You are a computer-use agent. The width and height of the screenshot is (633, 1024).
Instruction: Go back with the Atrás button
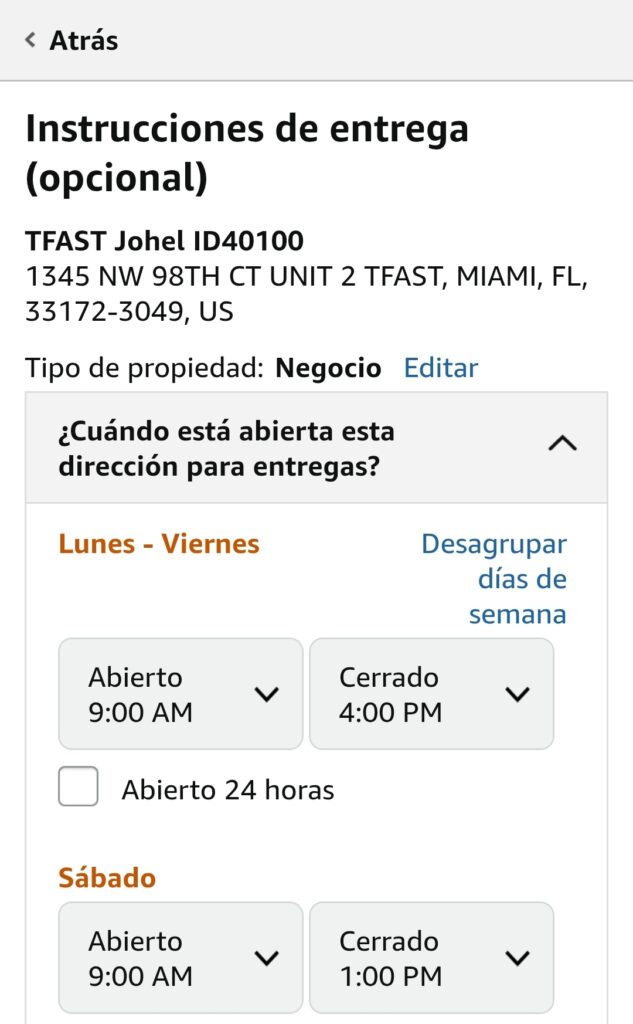coord(72,40)
